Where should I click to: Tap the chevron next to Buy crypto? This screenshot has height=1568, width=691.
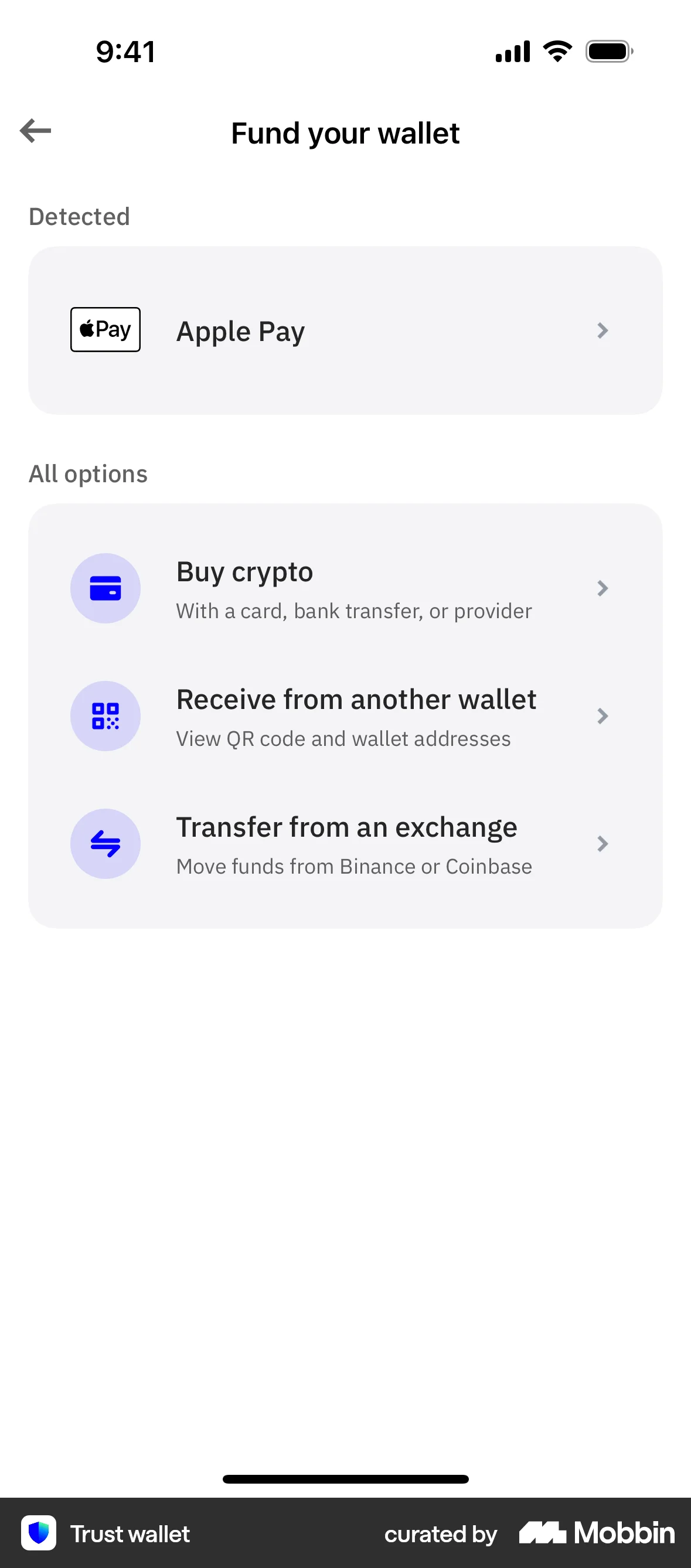pos(602,588)
